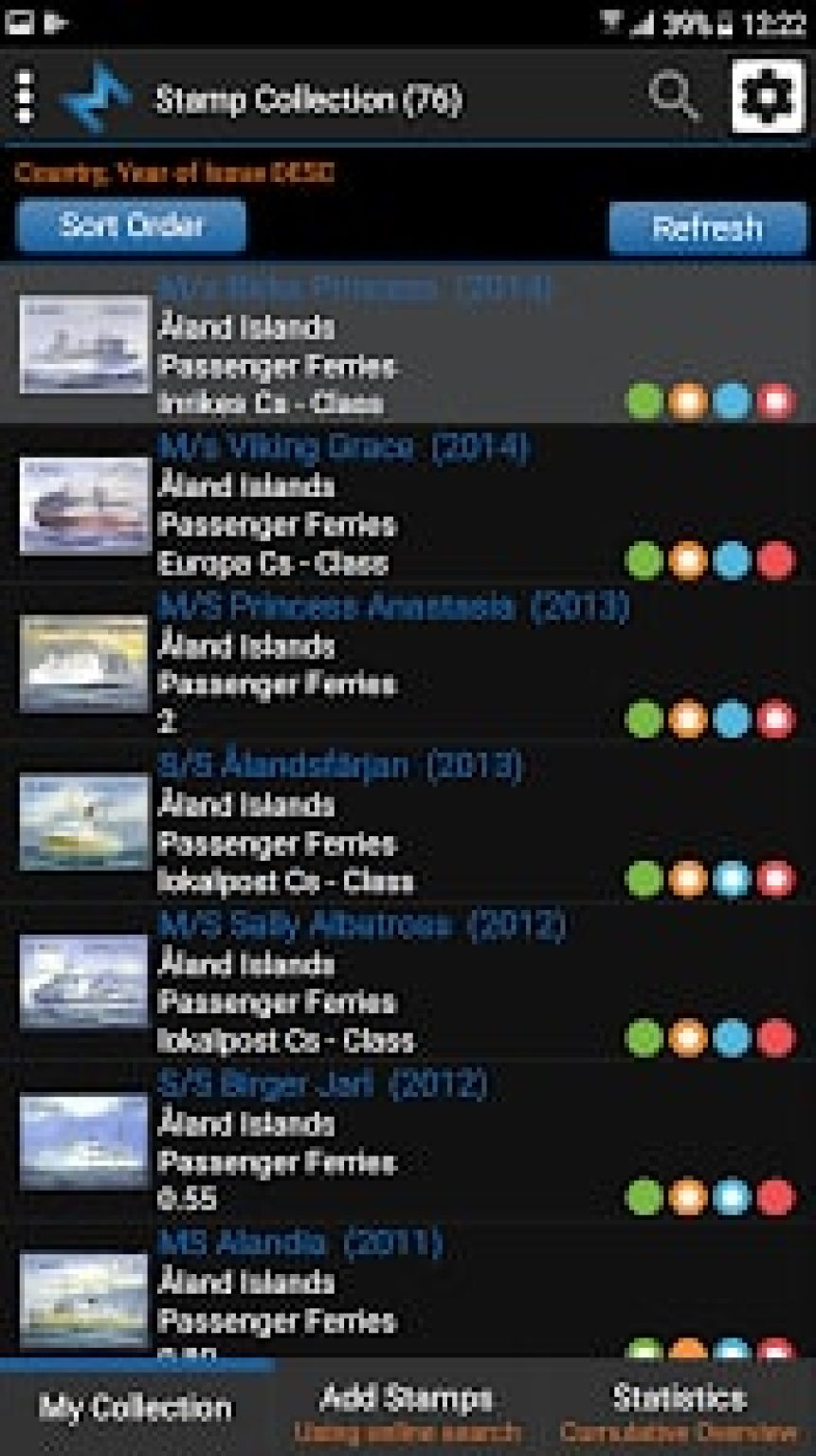Switch to the Add Stamps tab

[x=408, y=1403]
